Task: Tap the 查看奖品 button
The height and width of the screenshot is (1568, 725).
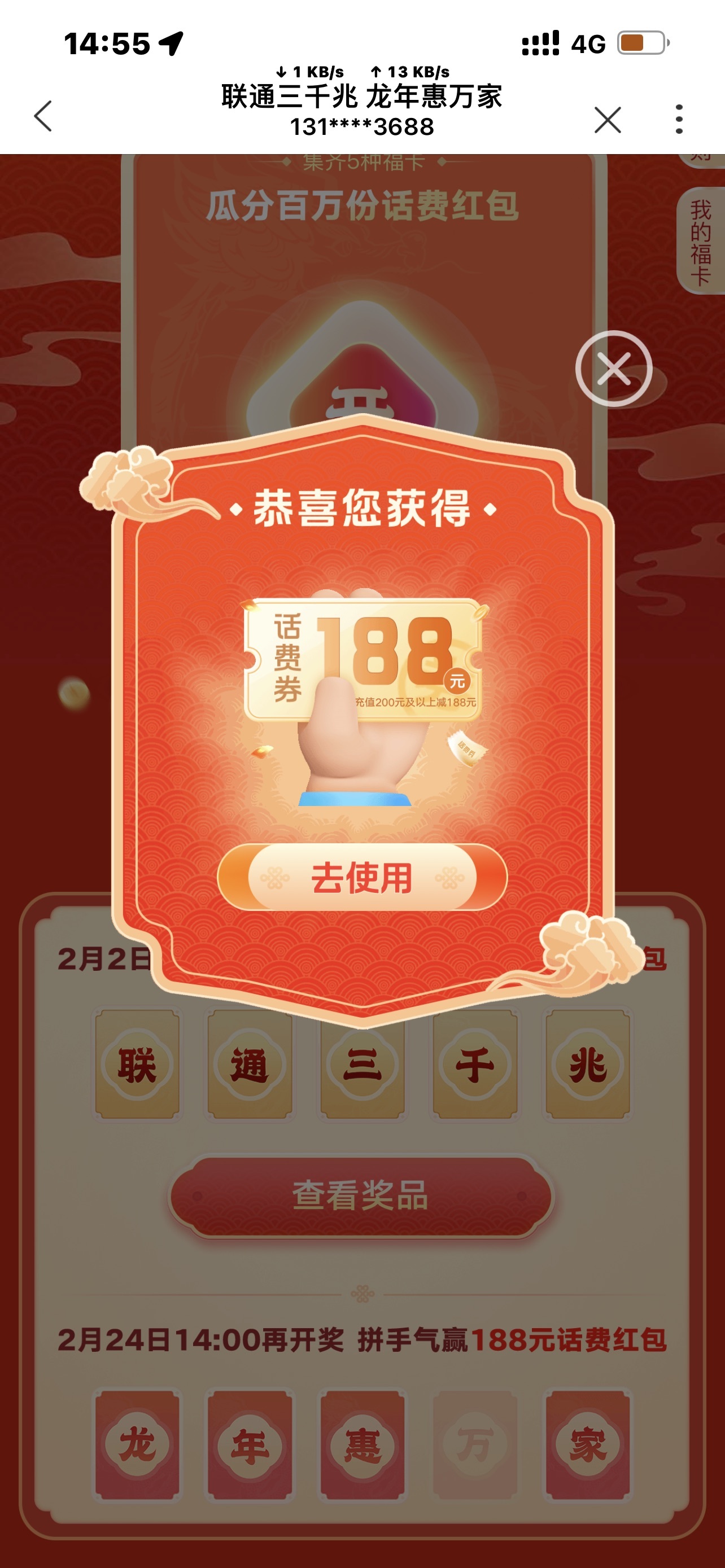Action: 361,1195
